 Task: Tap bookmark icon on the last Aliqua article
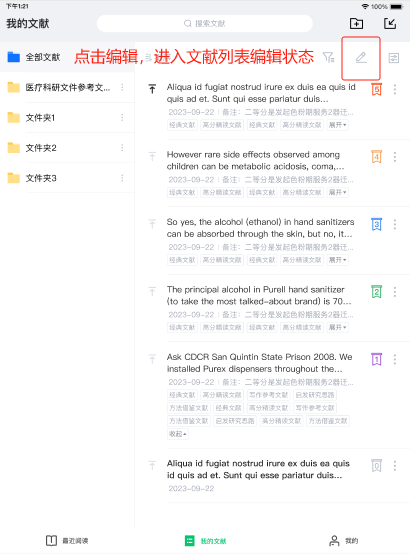coord(376,466)
